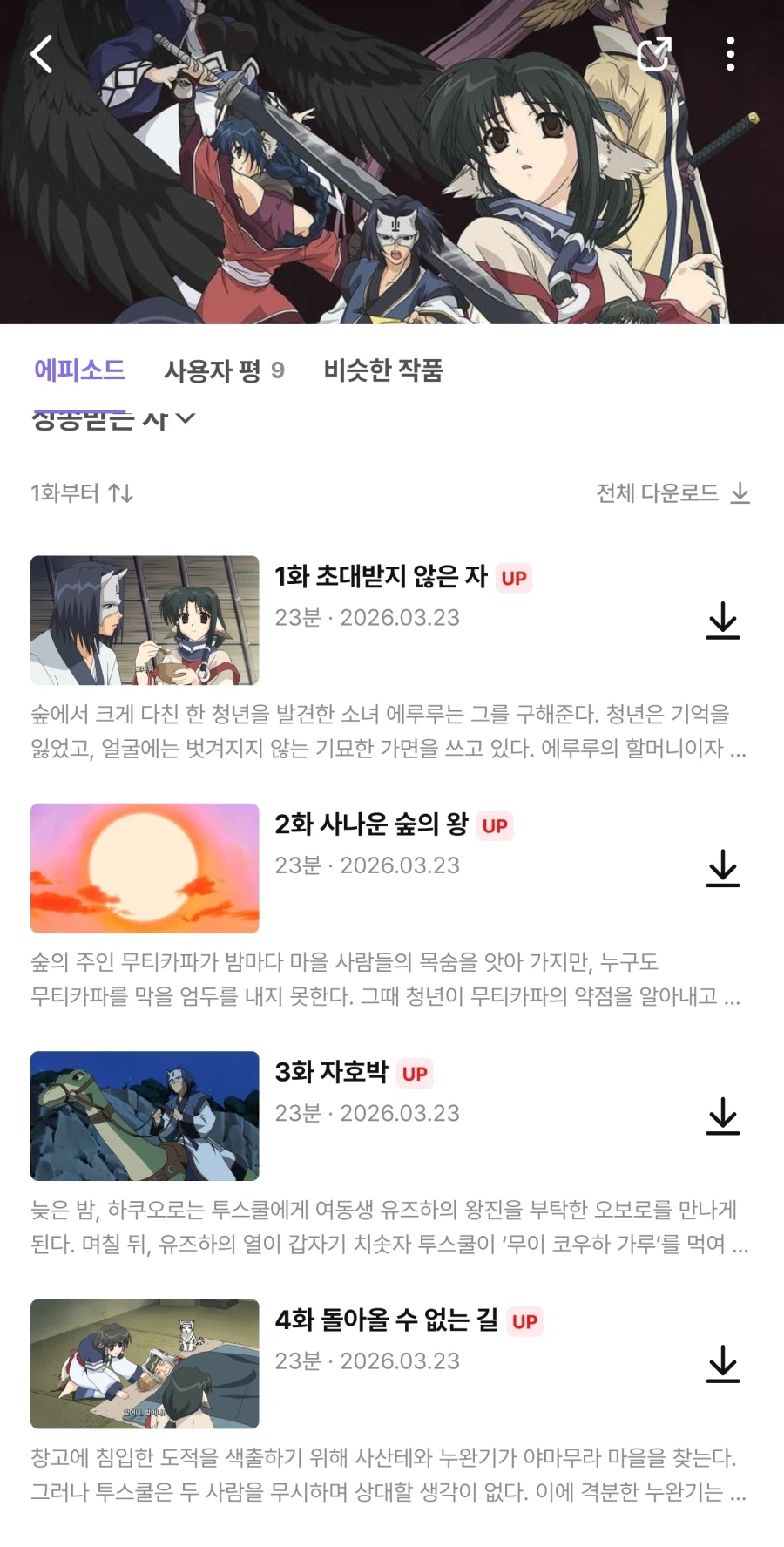
Task: Tap the download icon next to 전체 다운로드
Action: 741,494
